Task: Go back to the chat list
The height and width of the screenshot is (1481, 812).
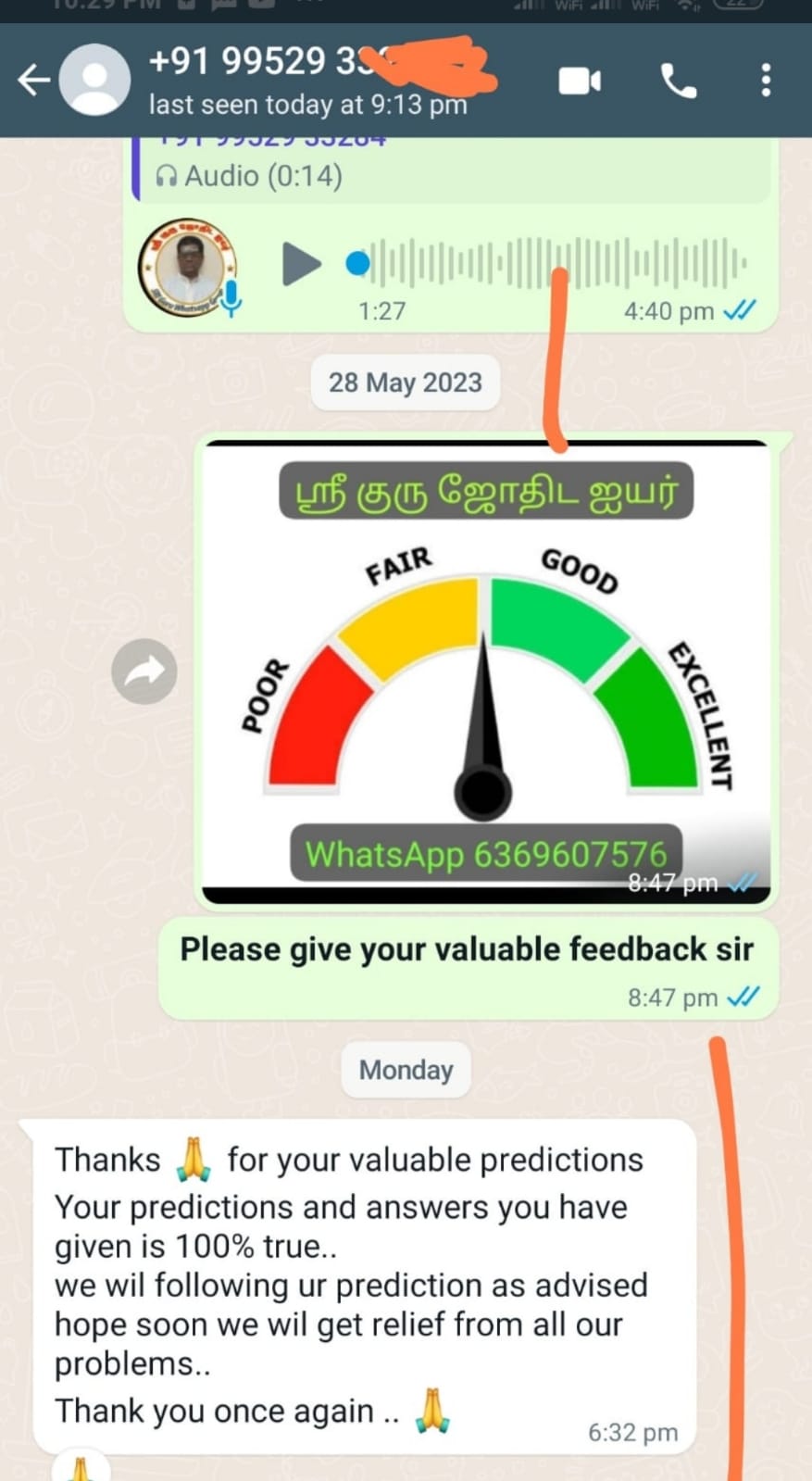Action: click(x=34, y=81)
